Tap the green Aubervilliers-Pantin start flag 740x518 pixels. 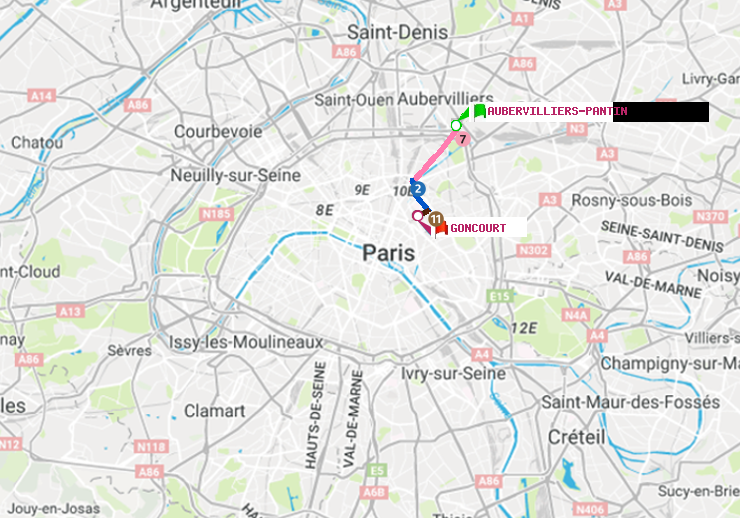click(x=479, y=111)
